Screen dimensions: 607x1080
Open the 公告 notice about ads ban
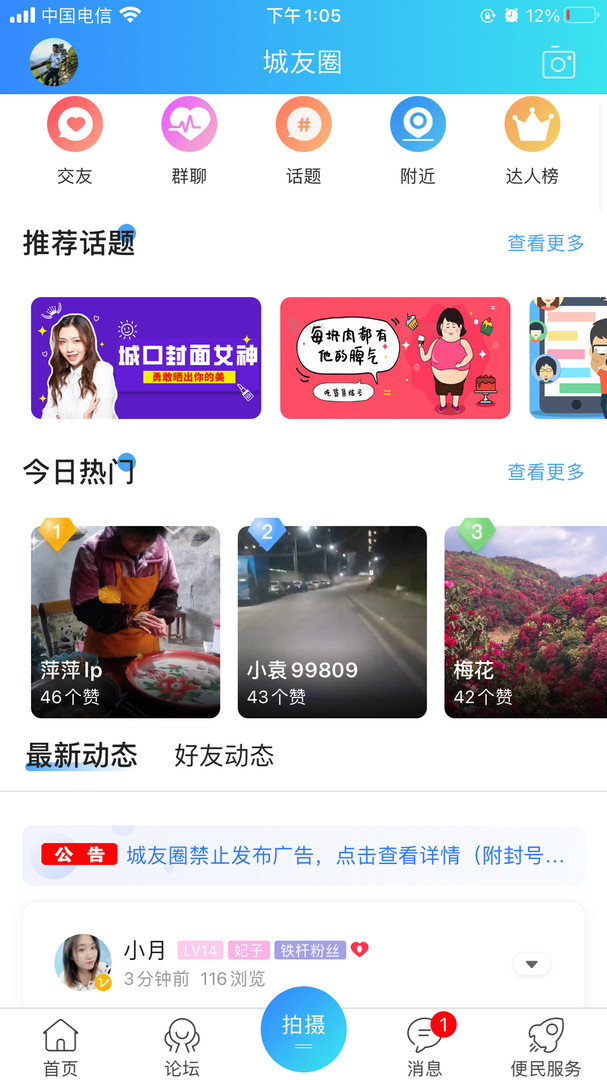[304, 855]
